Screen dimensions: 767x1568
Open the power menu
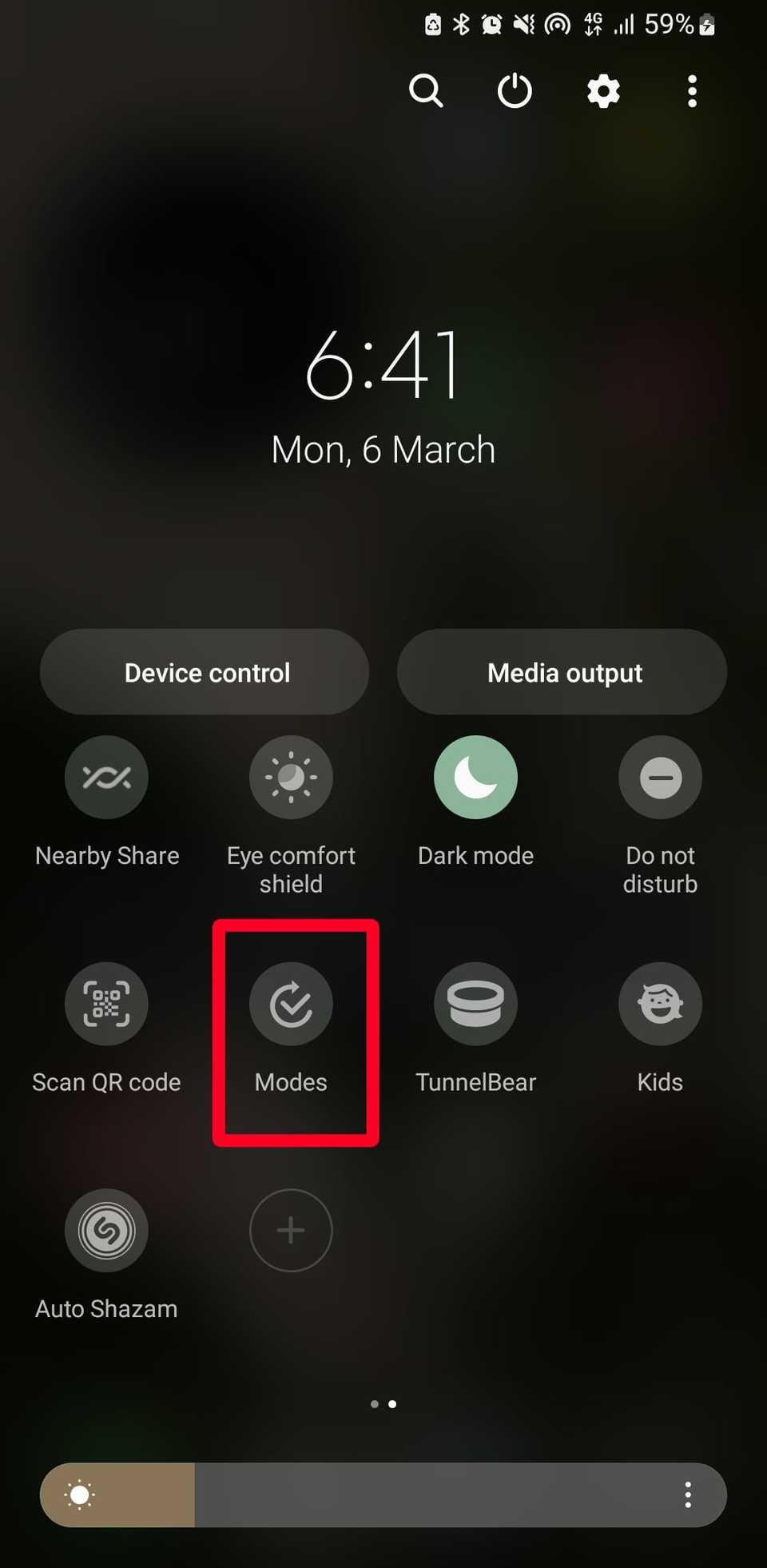click(515, 91)
